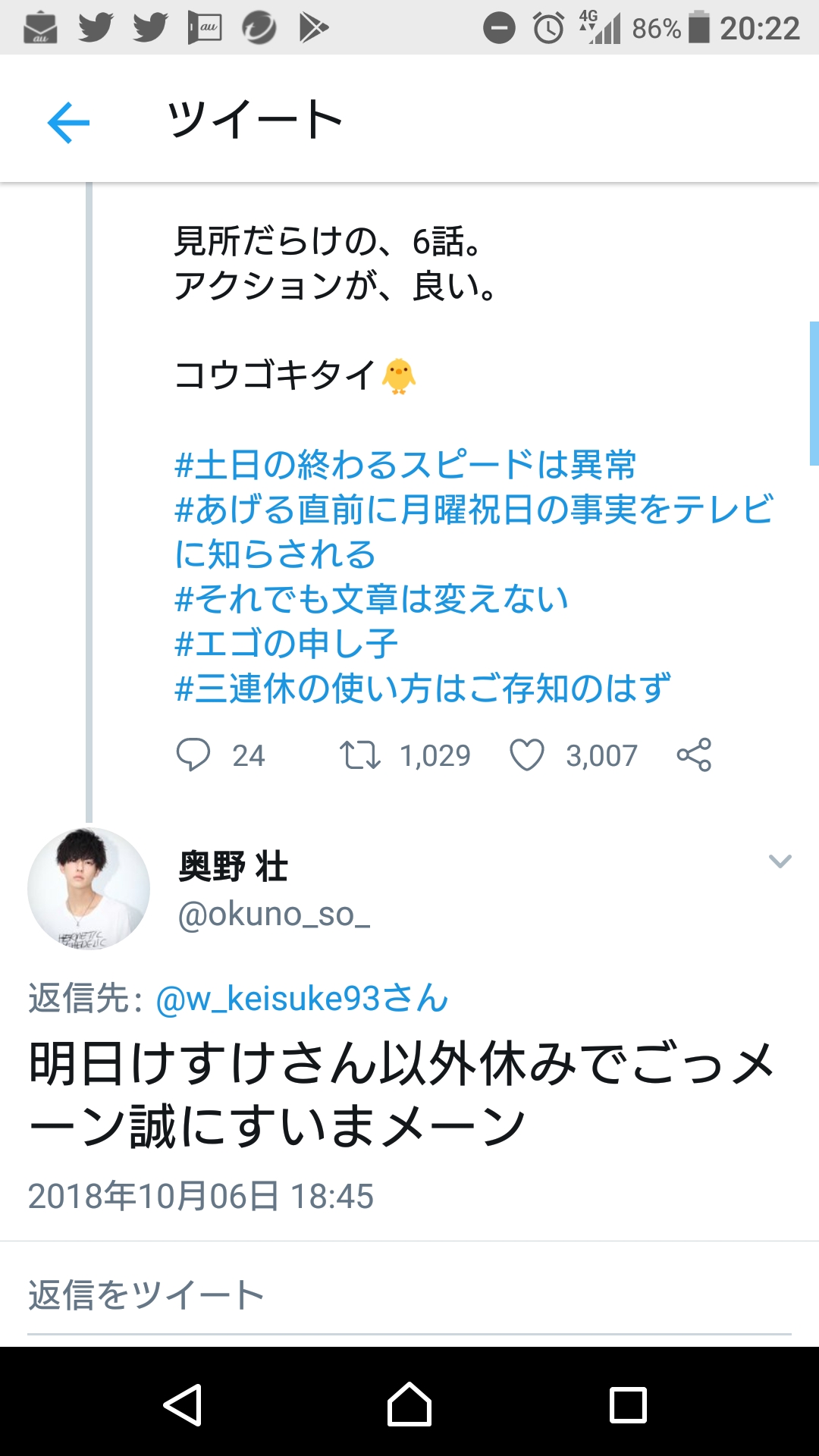Open the @okuno_so_ profile
Screen dimensions: 819x1456
[x=274, y=915]
